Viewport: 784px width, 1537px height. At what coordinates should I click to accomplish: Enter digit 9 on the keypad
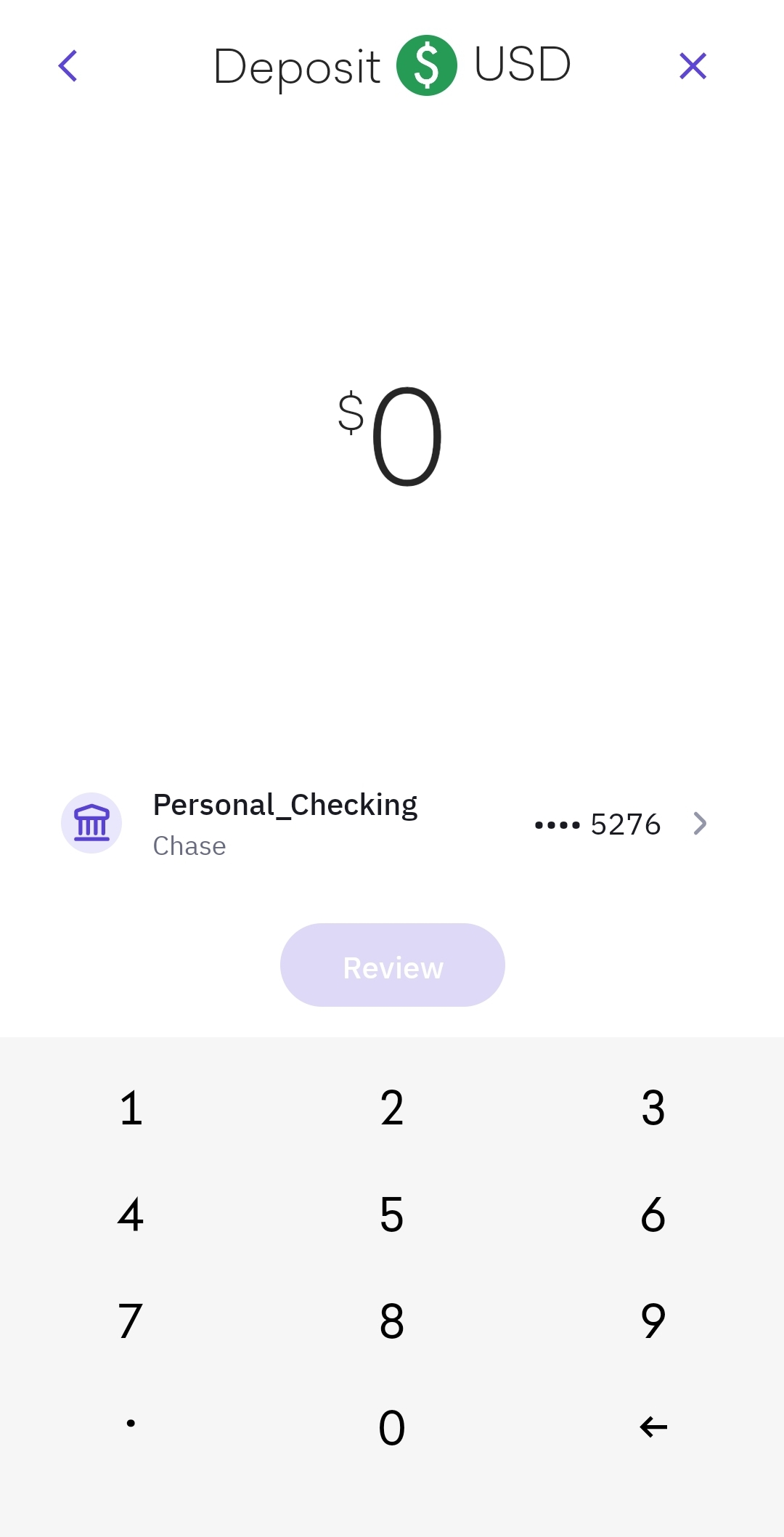pos(653,1321)
